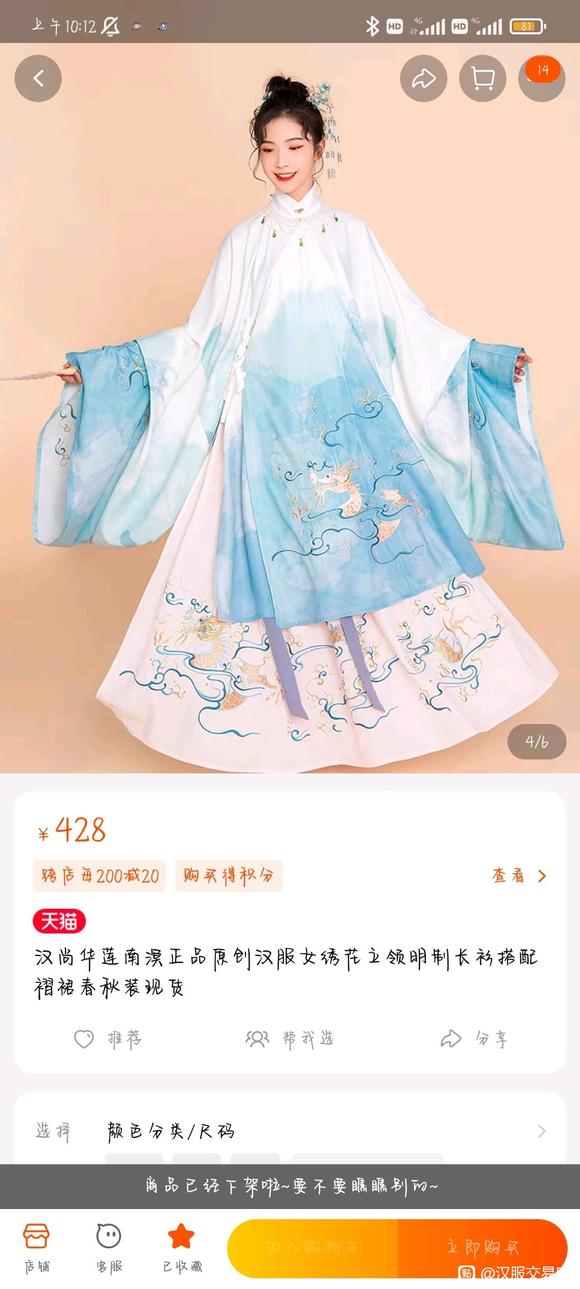This screenshot has height=1289, width=580.
Task: Tap the share arrow above the product photo
Action: pos(424,79)
